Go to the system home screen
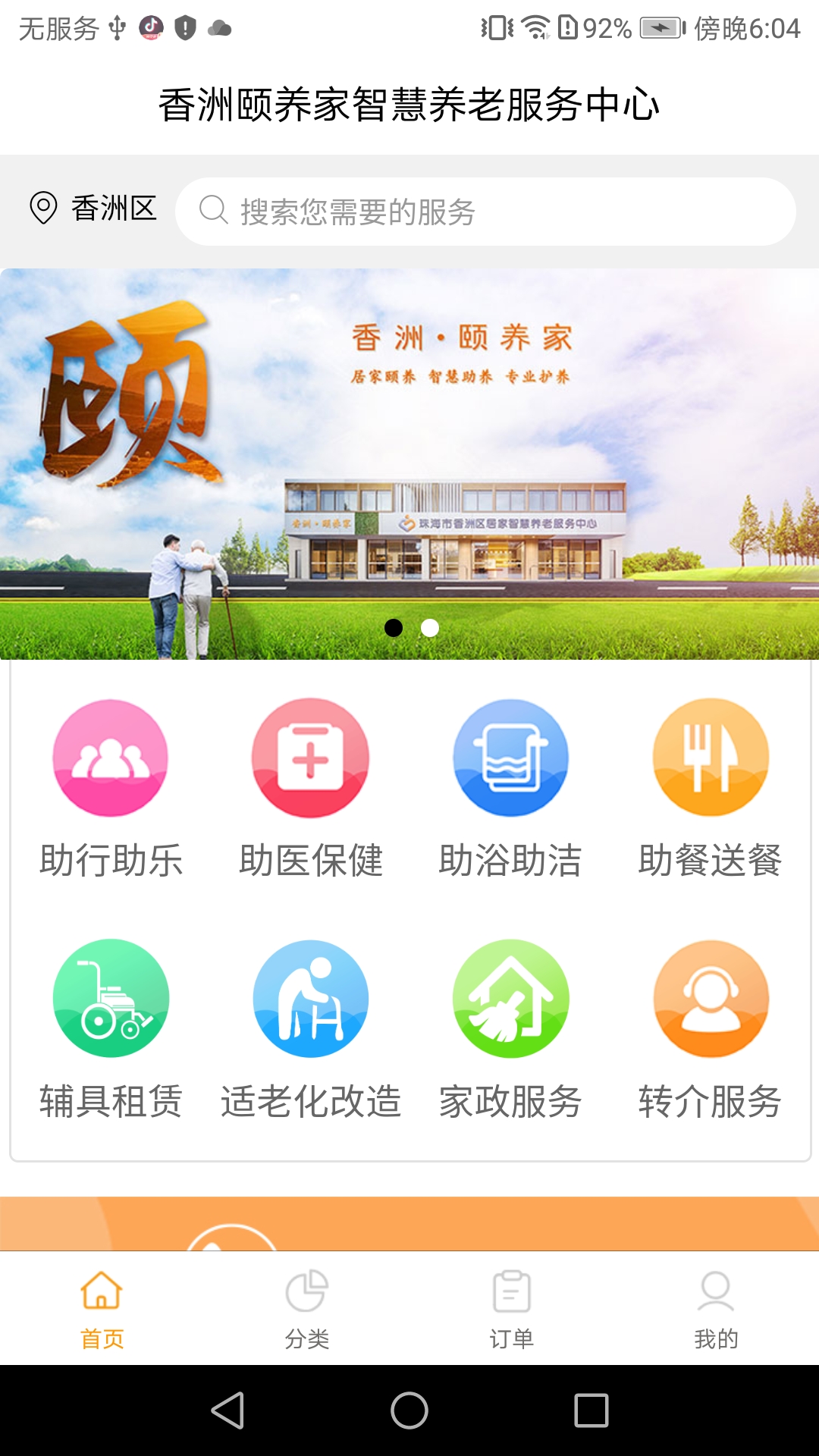The height and width of the screenshot is (1456, 819). coord(409,1410)
